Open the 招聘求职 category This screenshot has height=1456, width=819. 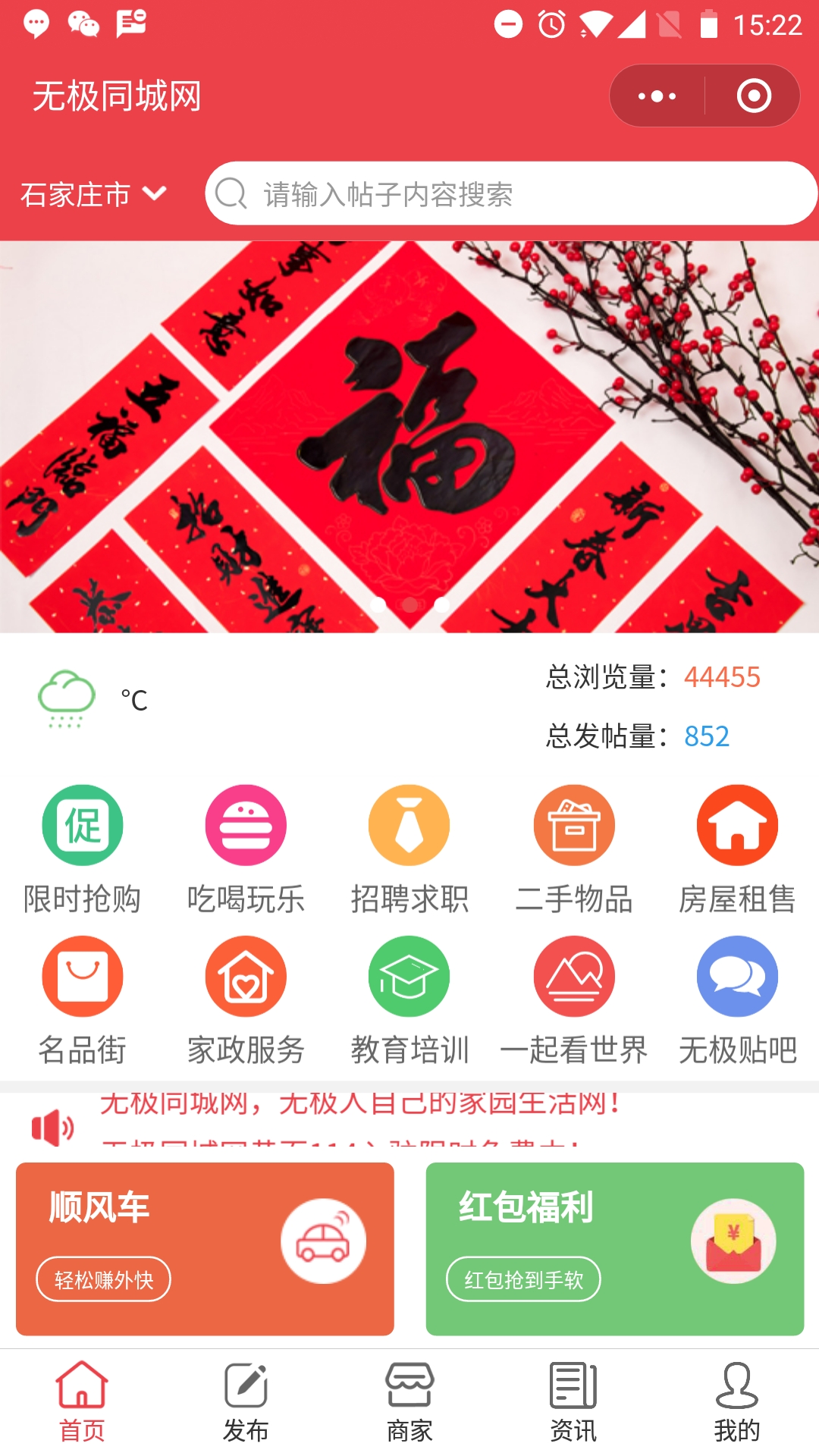coord(409,849)
